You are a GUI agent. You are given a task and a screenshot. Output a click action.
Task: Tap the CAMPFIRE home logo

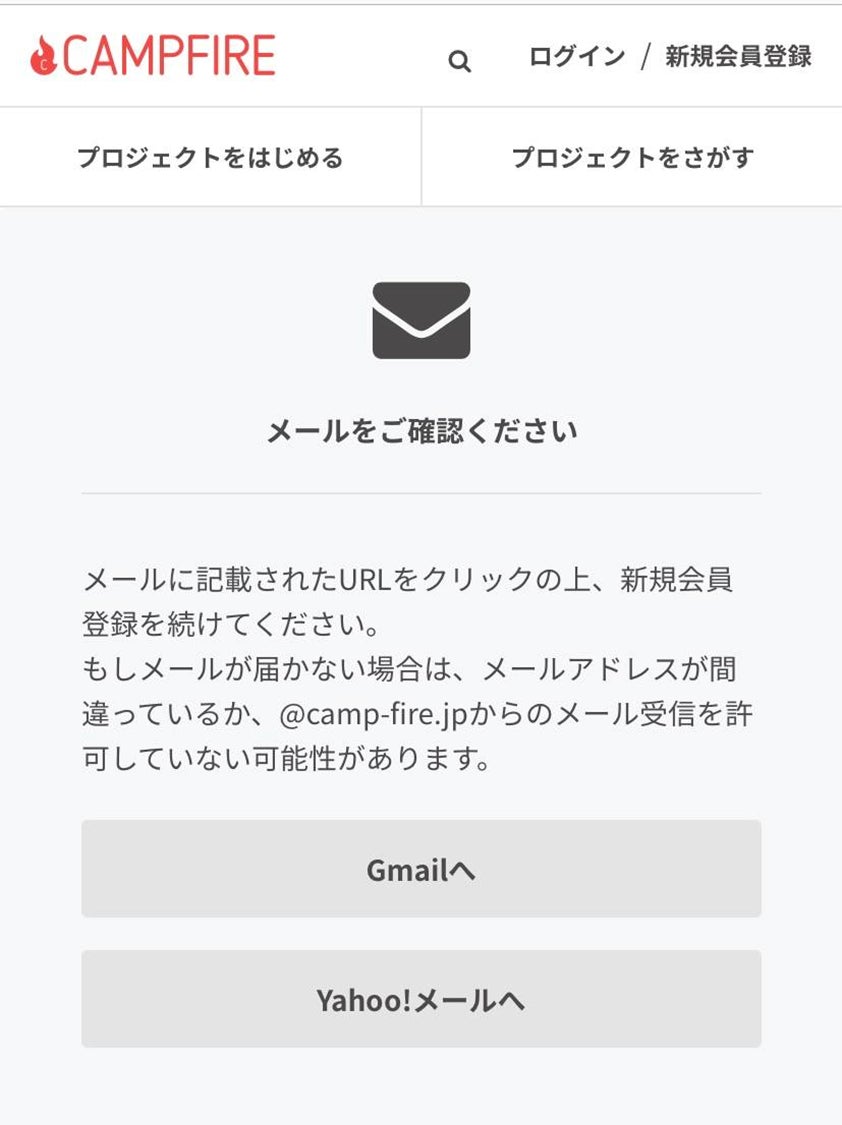pyautogui.click(x=153, y=56)
